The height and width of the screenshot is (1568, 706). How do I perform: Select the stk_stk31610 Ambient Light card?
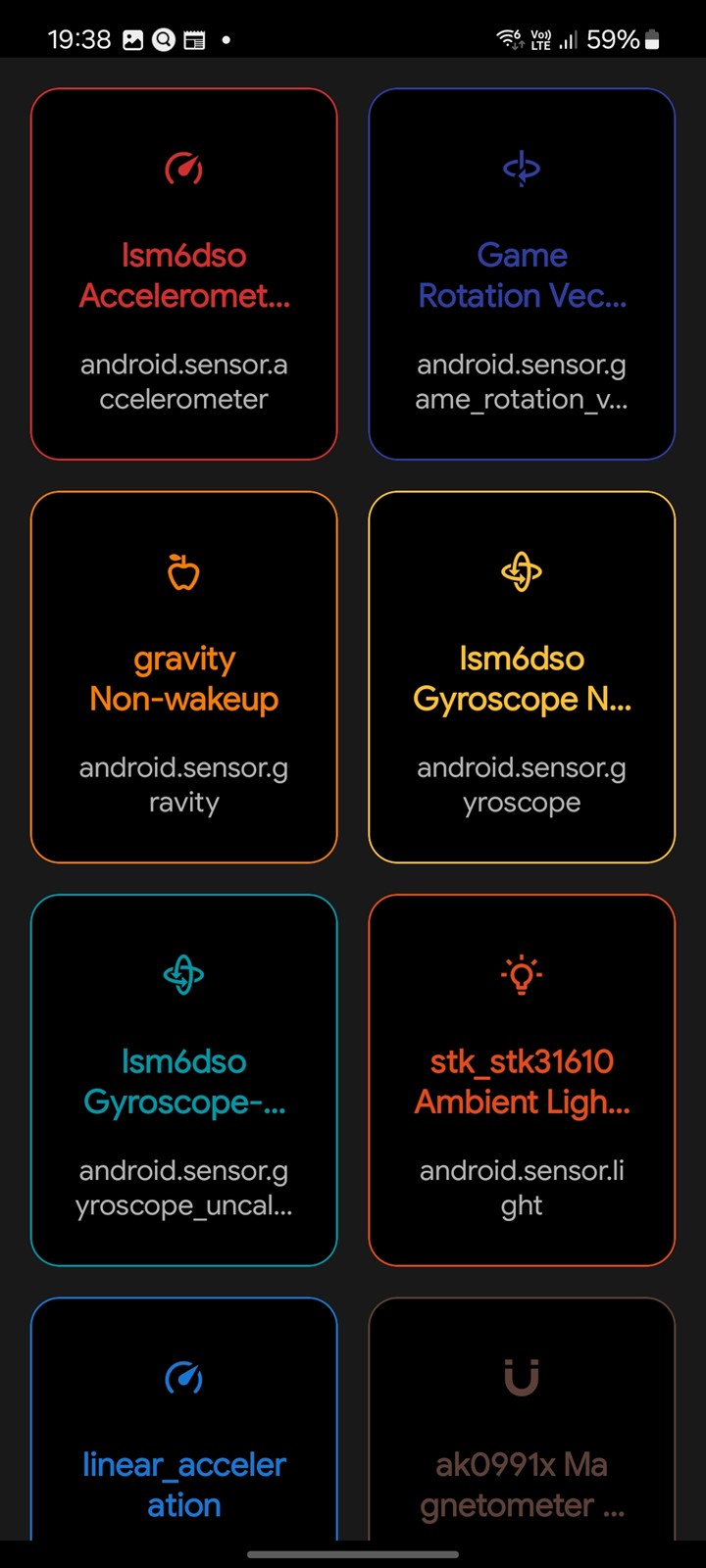pos(522,1080)
